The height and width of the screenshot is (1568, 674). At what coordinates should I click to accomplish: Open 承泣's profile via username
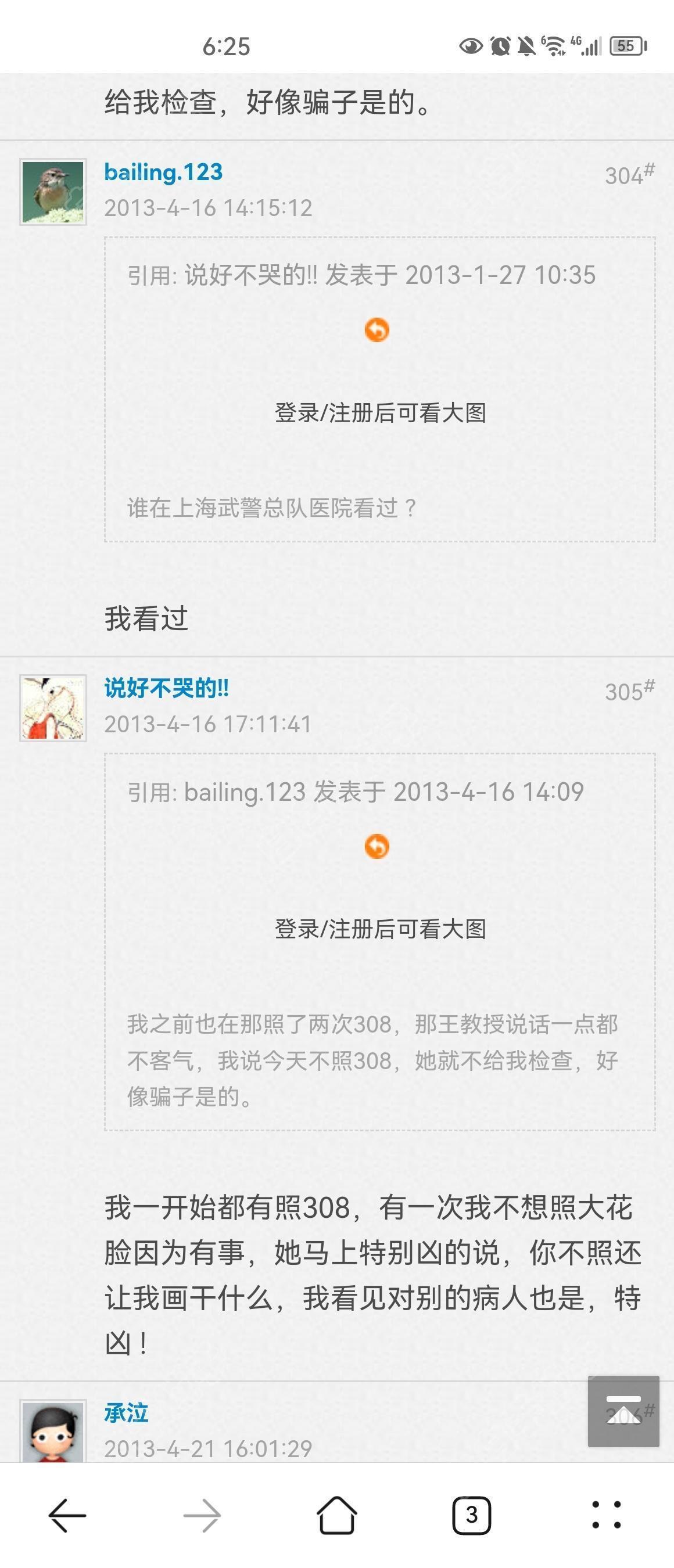[x=126, y=1413]
